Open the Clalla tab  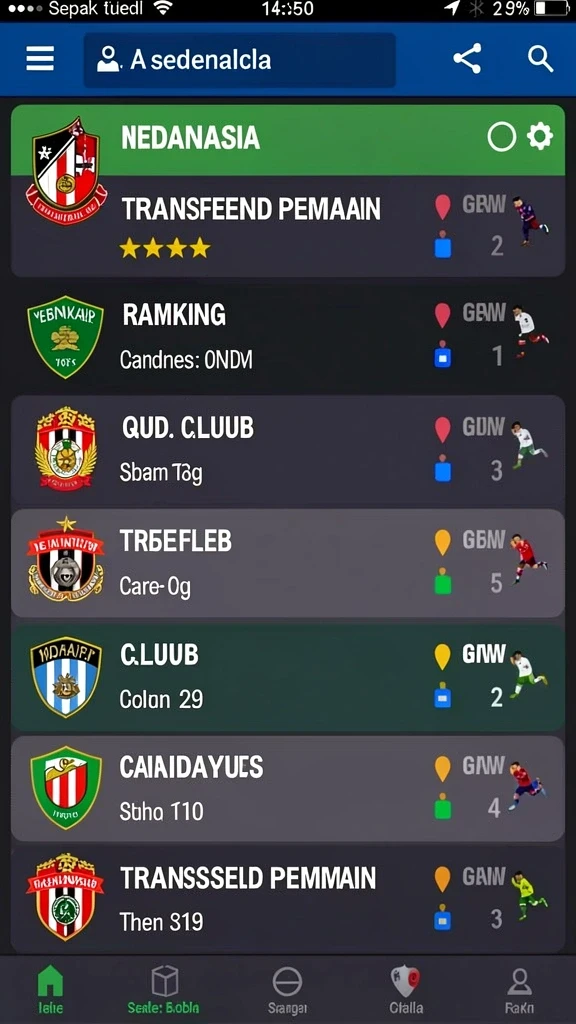(x=406, y=990)
